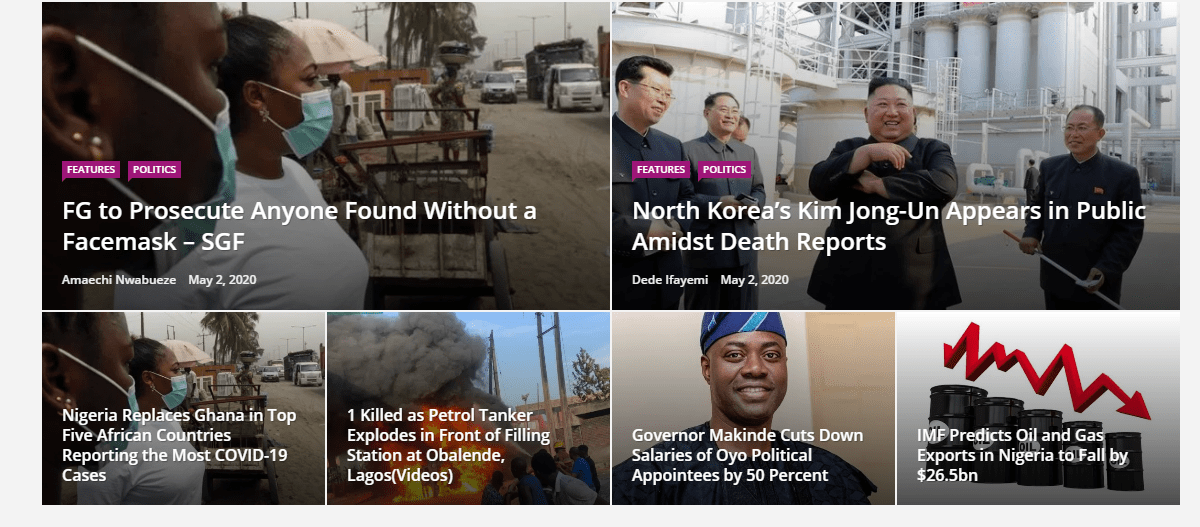Tap Features tag on the facemask story
Image resolution: width=1200 pixels, height=527 pixels.
pos(91,169)
